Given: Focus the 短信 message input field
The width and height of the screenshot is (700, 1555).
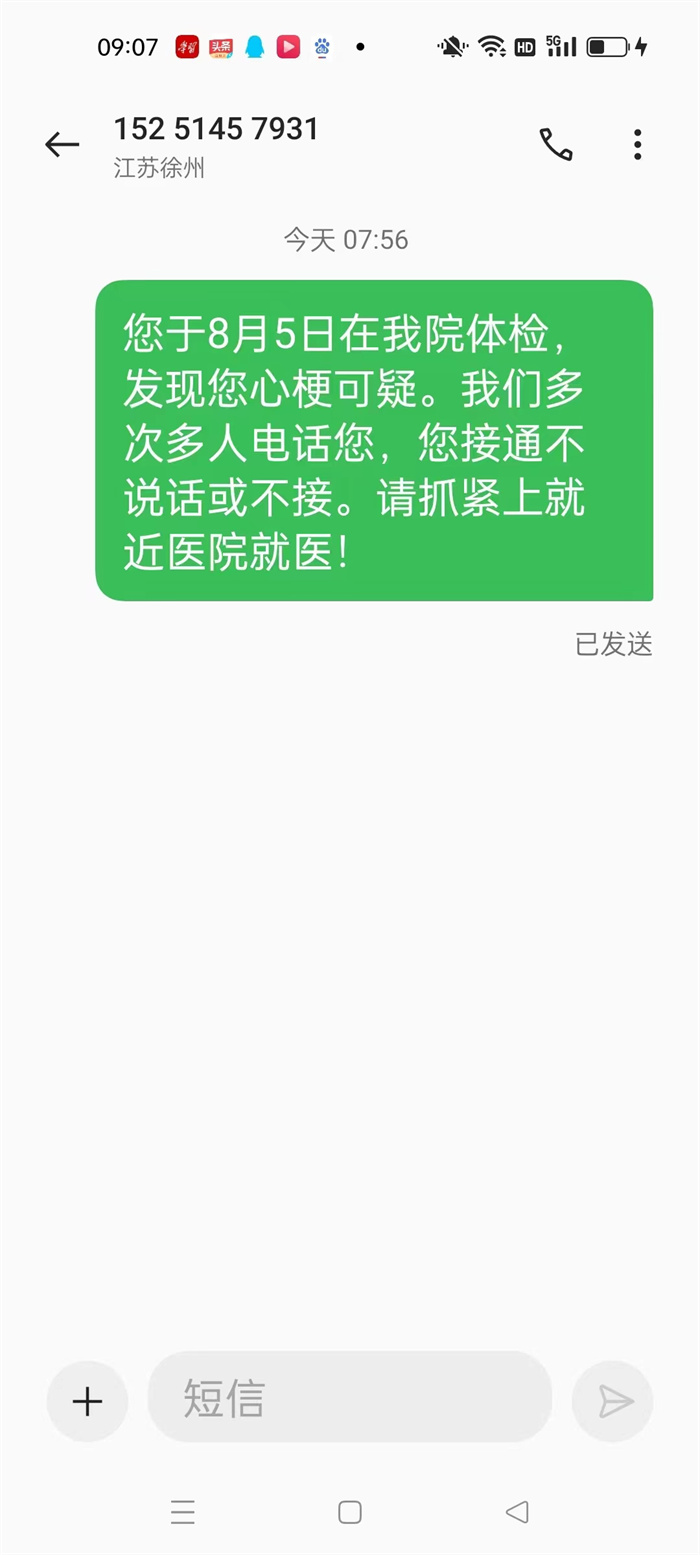Looking at the screenshot, I should tap(349, 1397).
